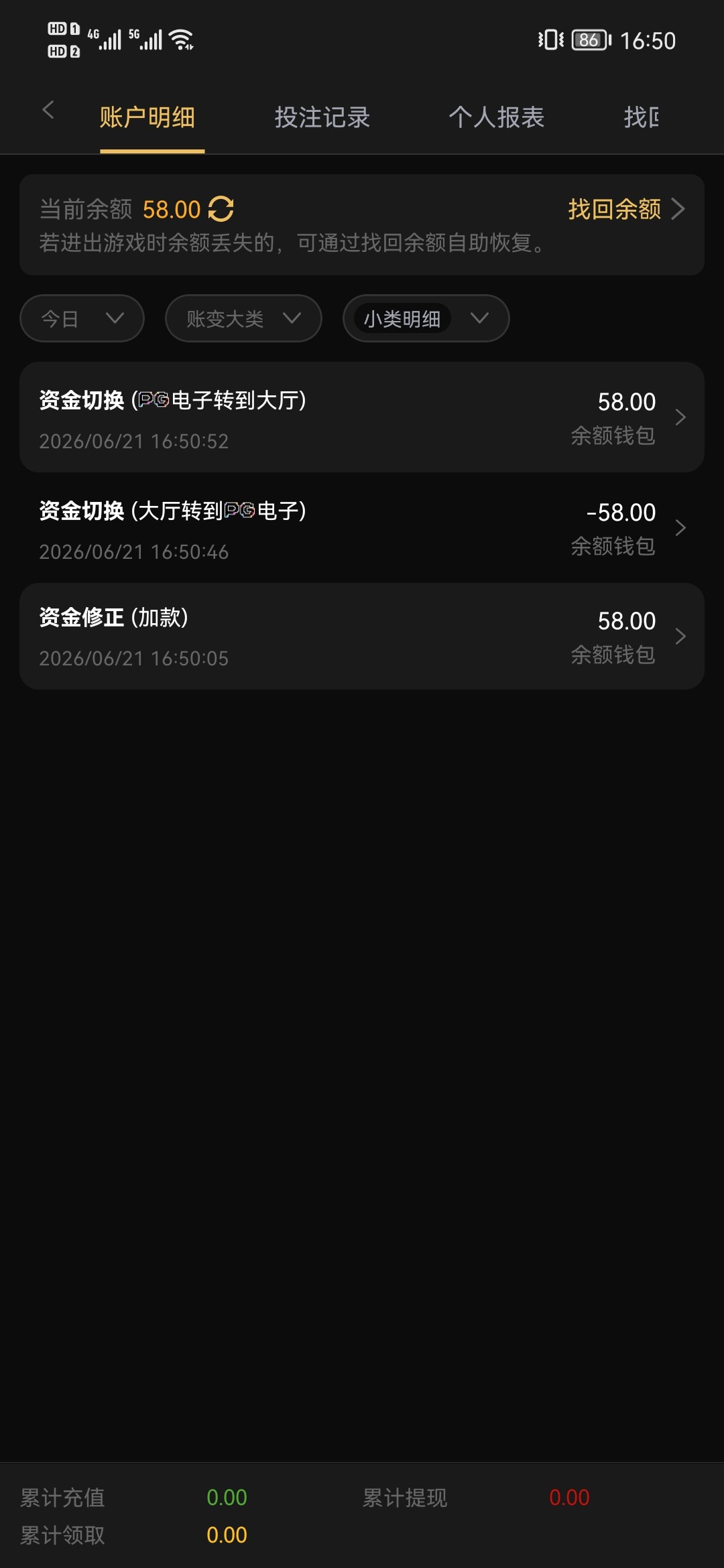Open the 大厅转到PG电子 transfer record

362,528
